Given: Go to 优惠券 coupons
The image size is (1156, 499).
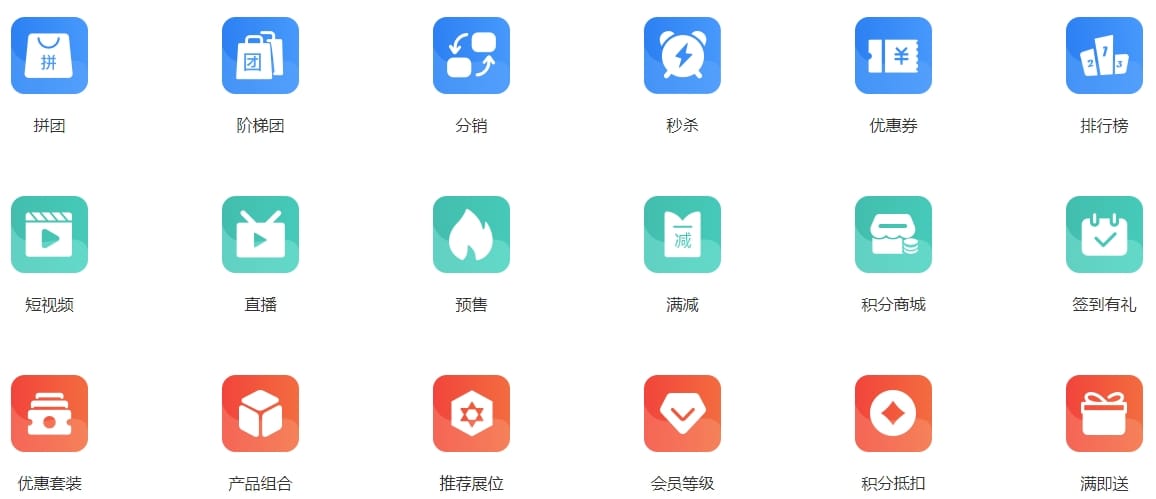Looking at the screenshot, I should pyautogui.click(x=893, y=56).
